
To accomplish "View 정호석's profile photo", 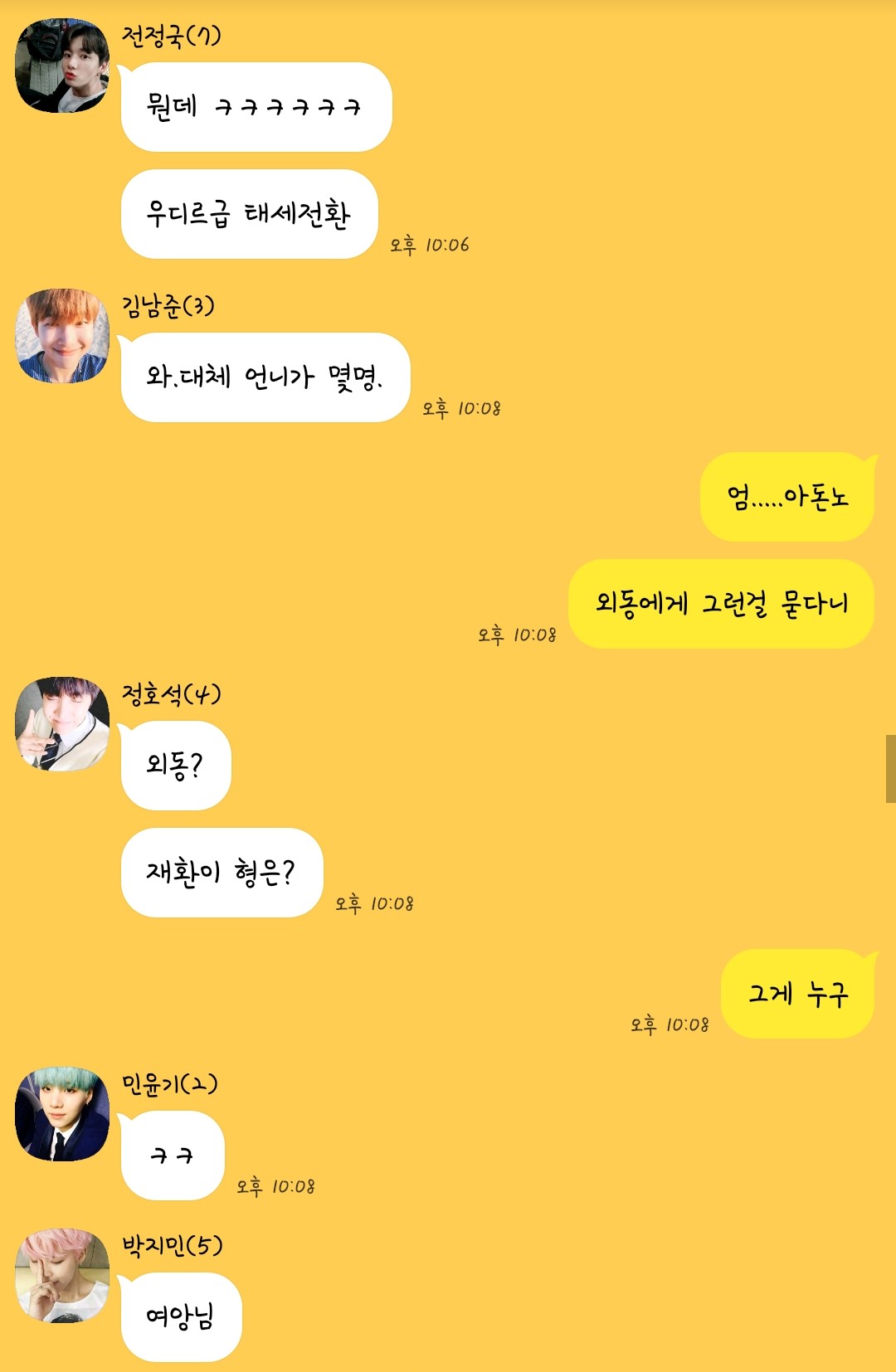I will pos(62,724).
